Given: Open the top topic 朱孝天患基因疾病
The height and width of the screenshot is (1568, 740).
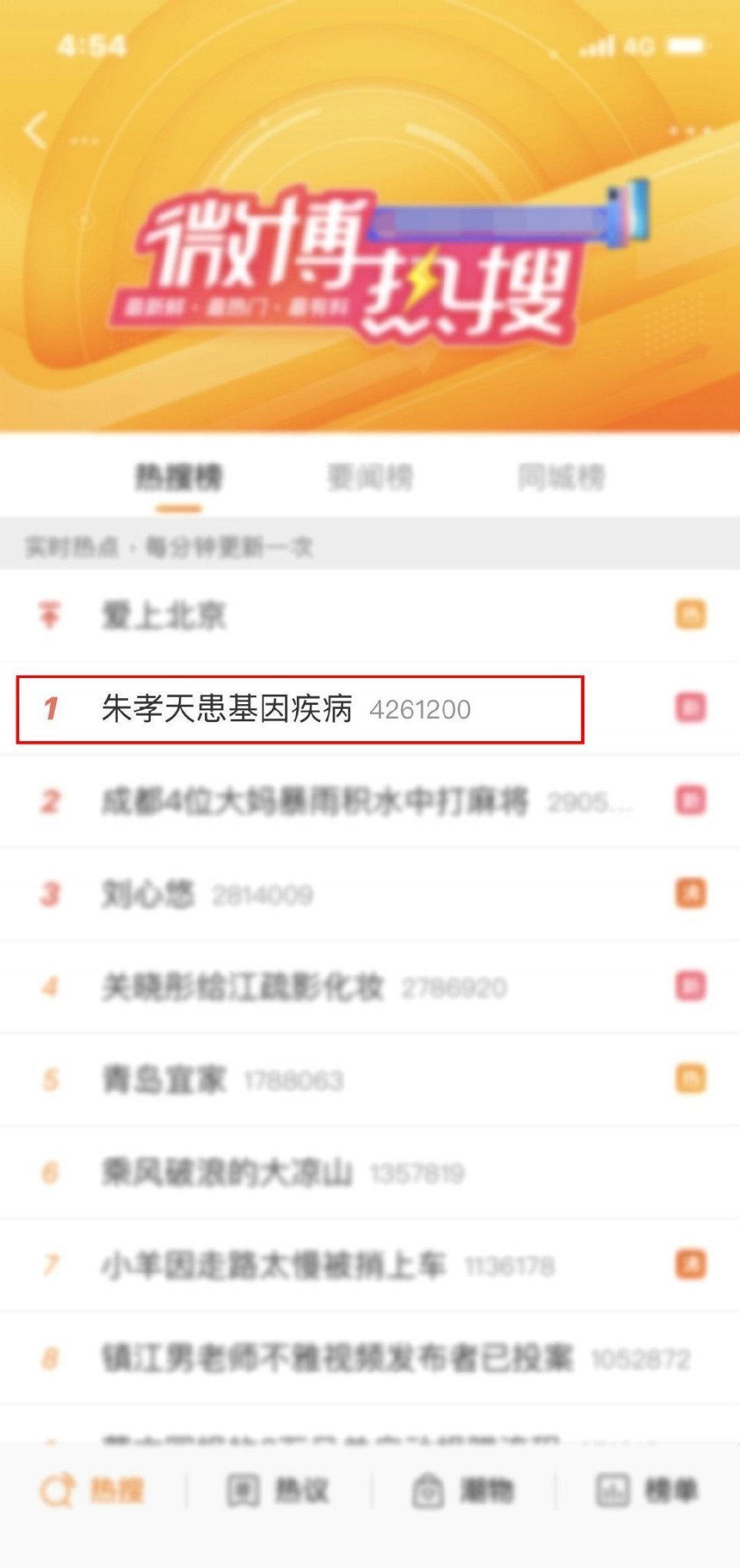Looking at the screenshot, I should [227, 709].
